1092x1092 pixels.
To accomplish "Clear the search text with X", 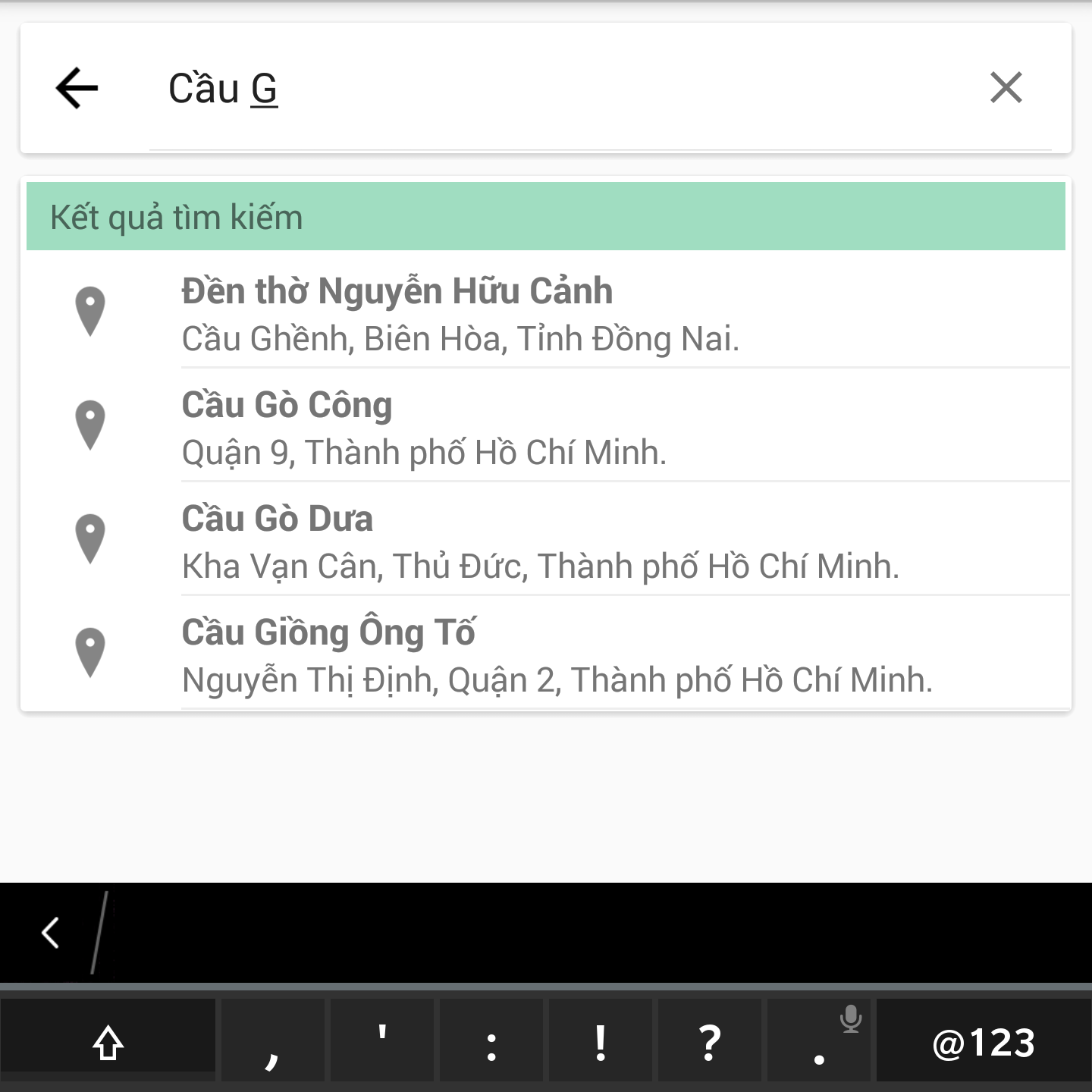I will (1006, 88).
